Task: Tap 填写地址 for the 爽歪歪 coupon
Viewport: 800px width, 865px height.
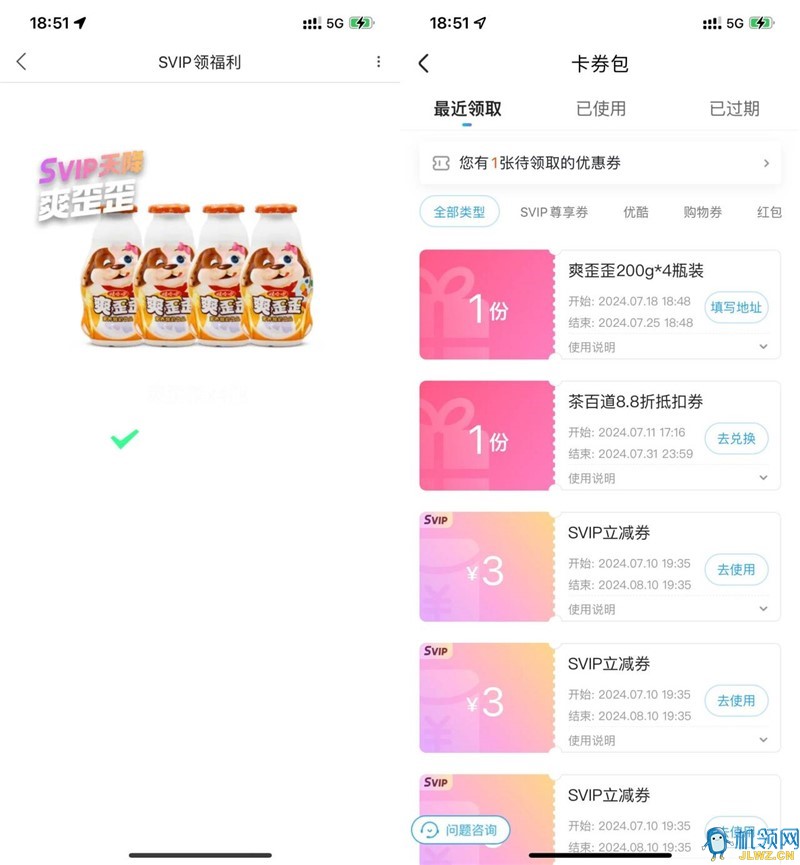Action: pyautogui.click(x=736, y=308)
